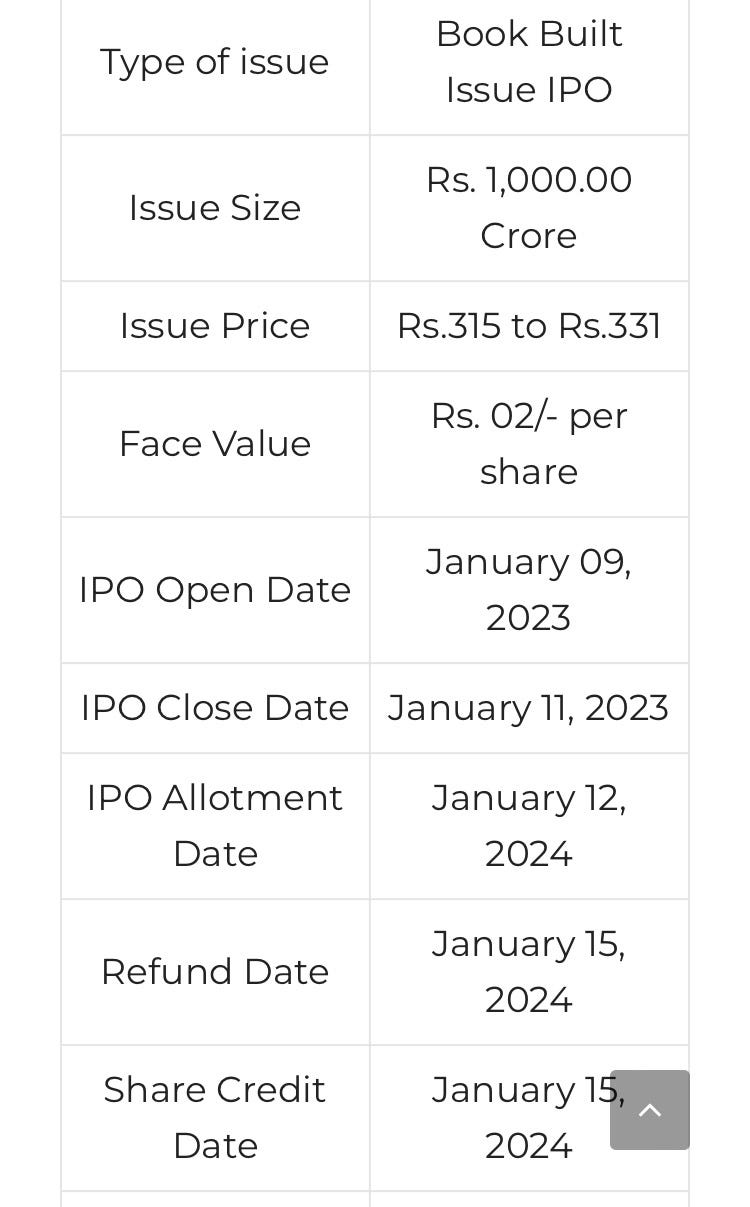Image resolution: width=750 pixels, height=1207 pixels.
Task: Click the scroll-to-top arrow button
Action: pos(650,1110)
